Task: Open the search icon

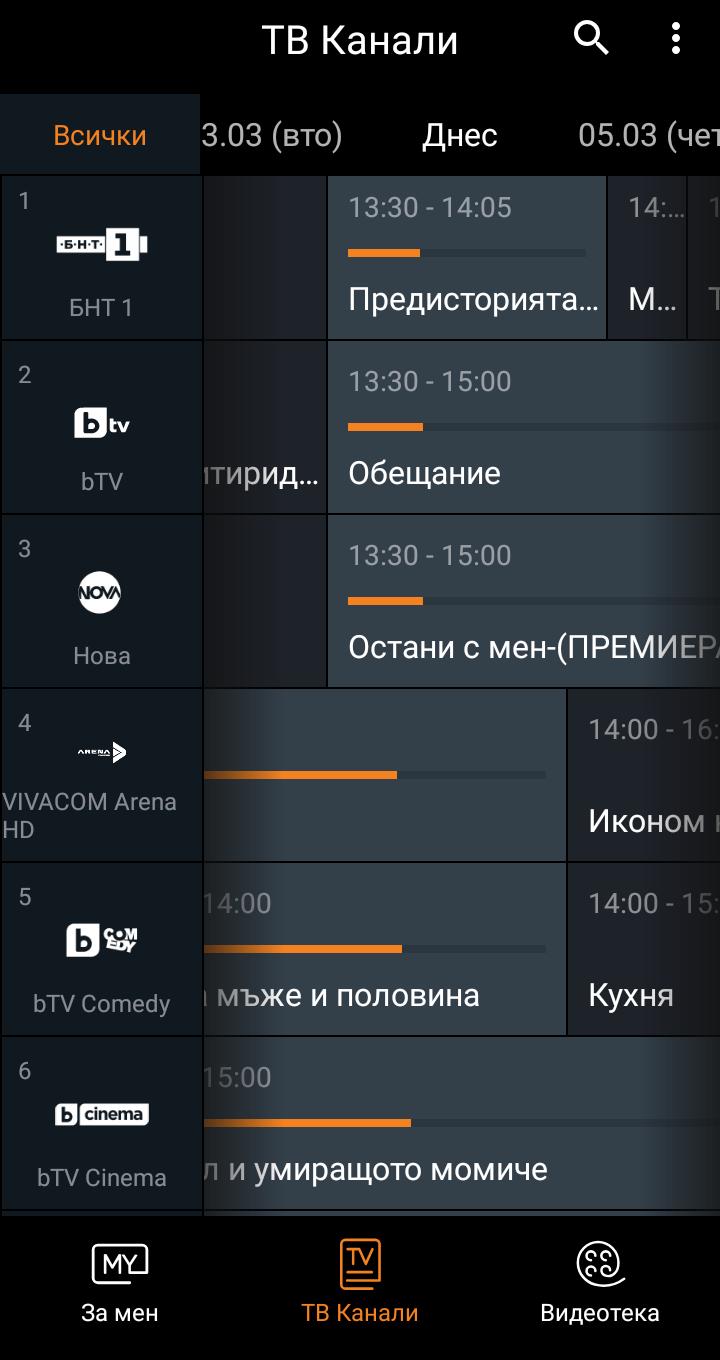Action: [591, 39]
